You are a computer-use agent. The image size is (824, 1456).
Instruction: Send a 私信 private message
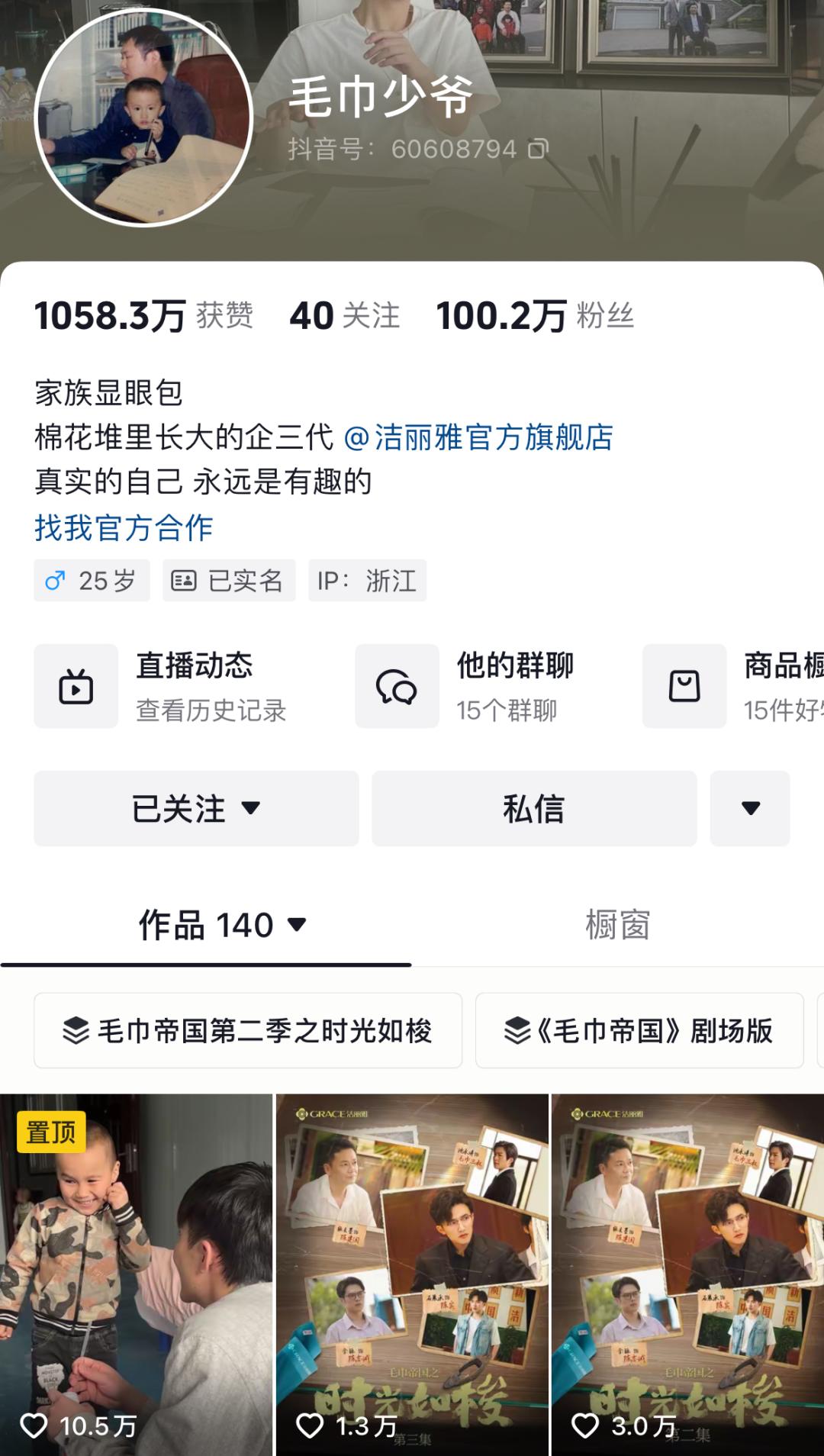coord(534,808)
